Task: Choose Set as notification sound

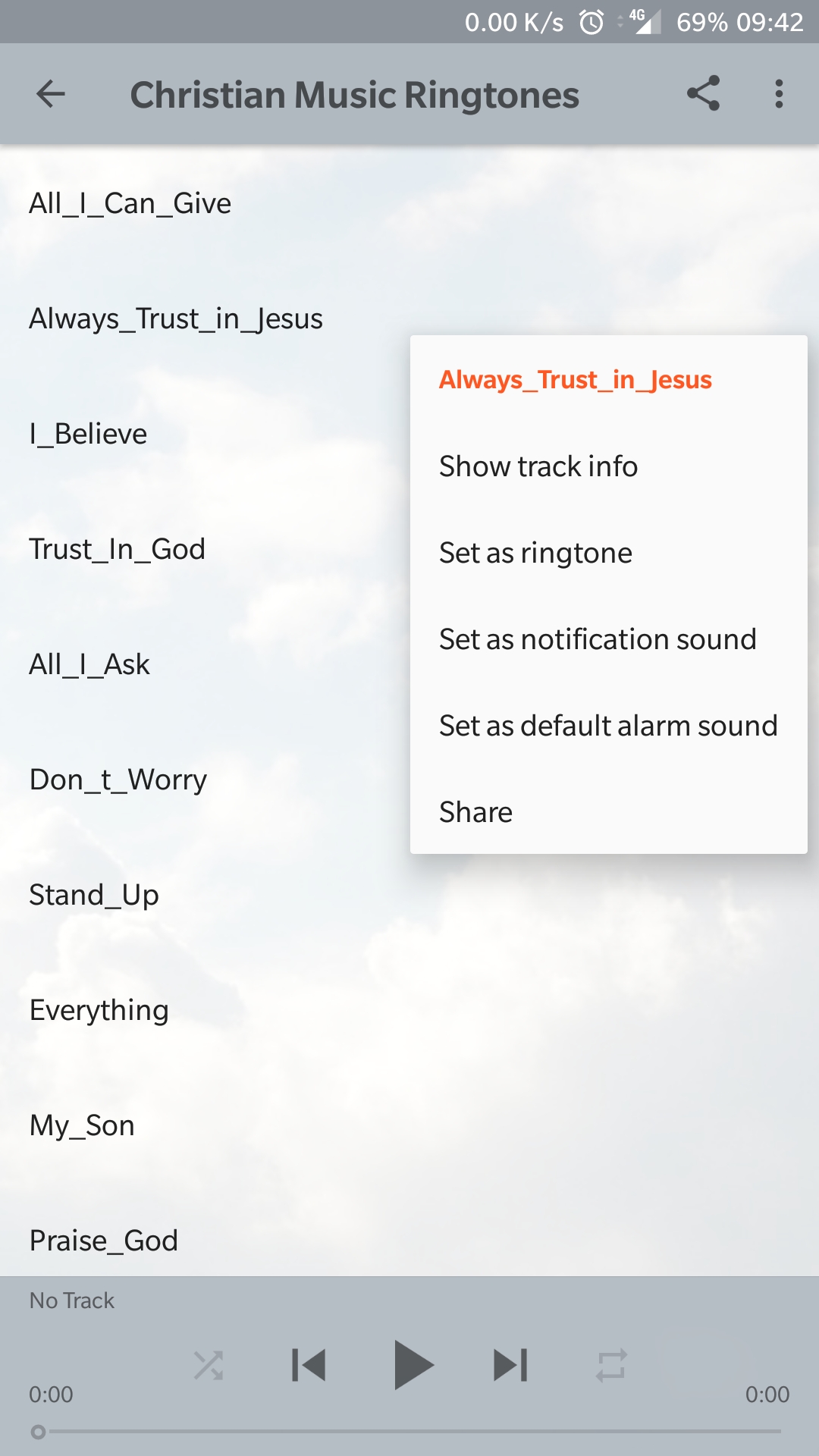Action: point(597,639)
